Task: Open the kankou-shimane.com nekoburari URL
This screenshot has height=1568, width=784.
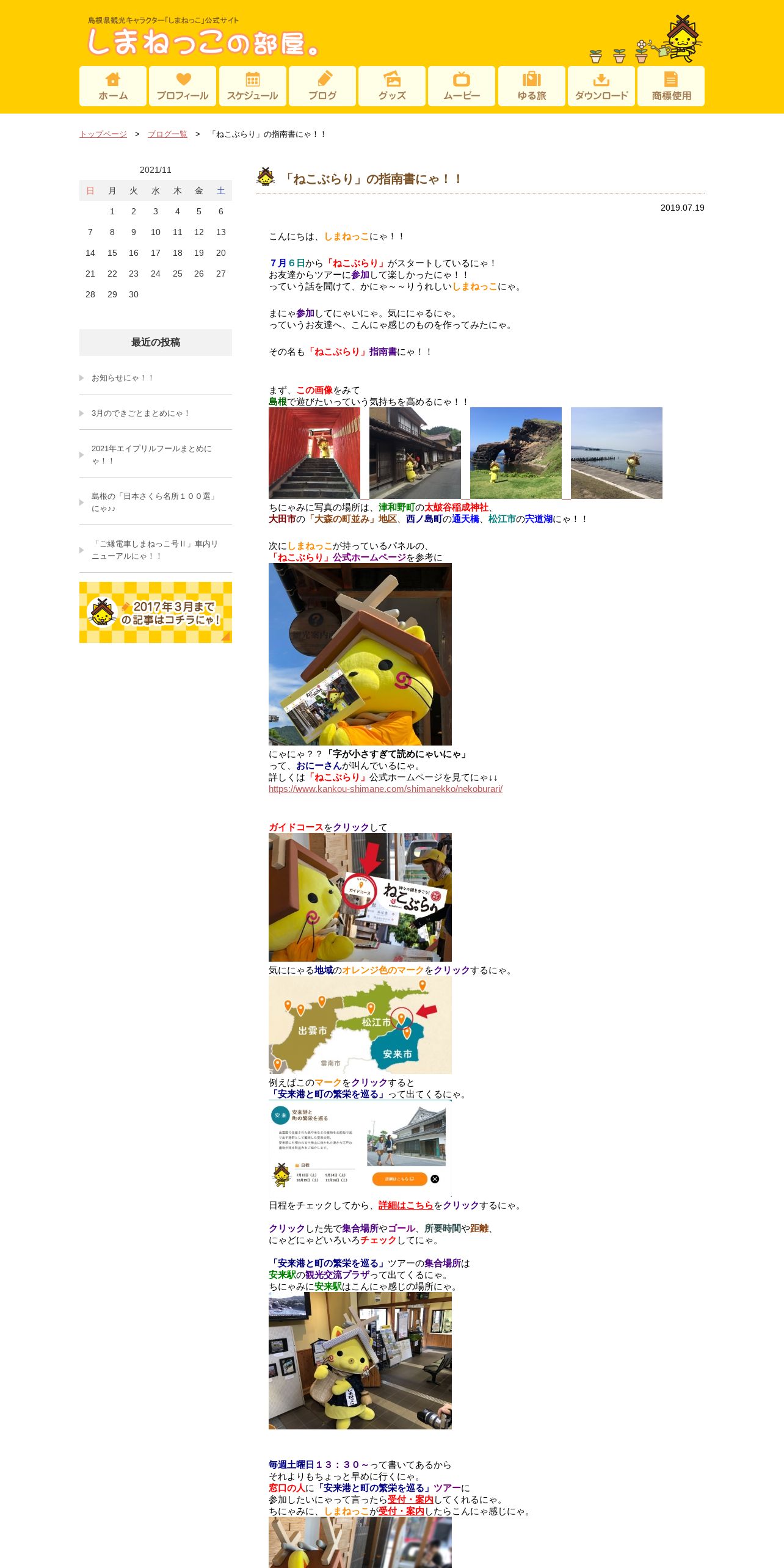Action: 385,789
